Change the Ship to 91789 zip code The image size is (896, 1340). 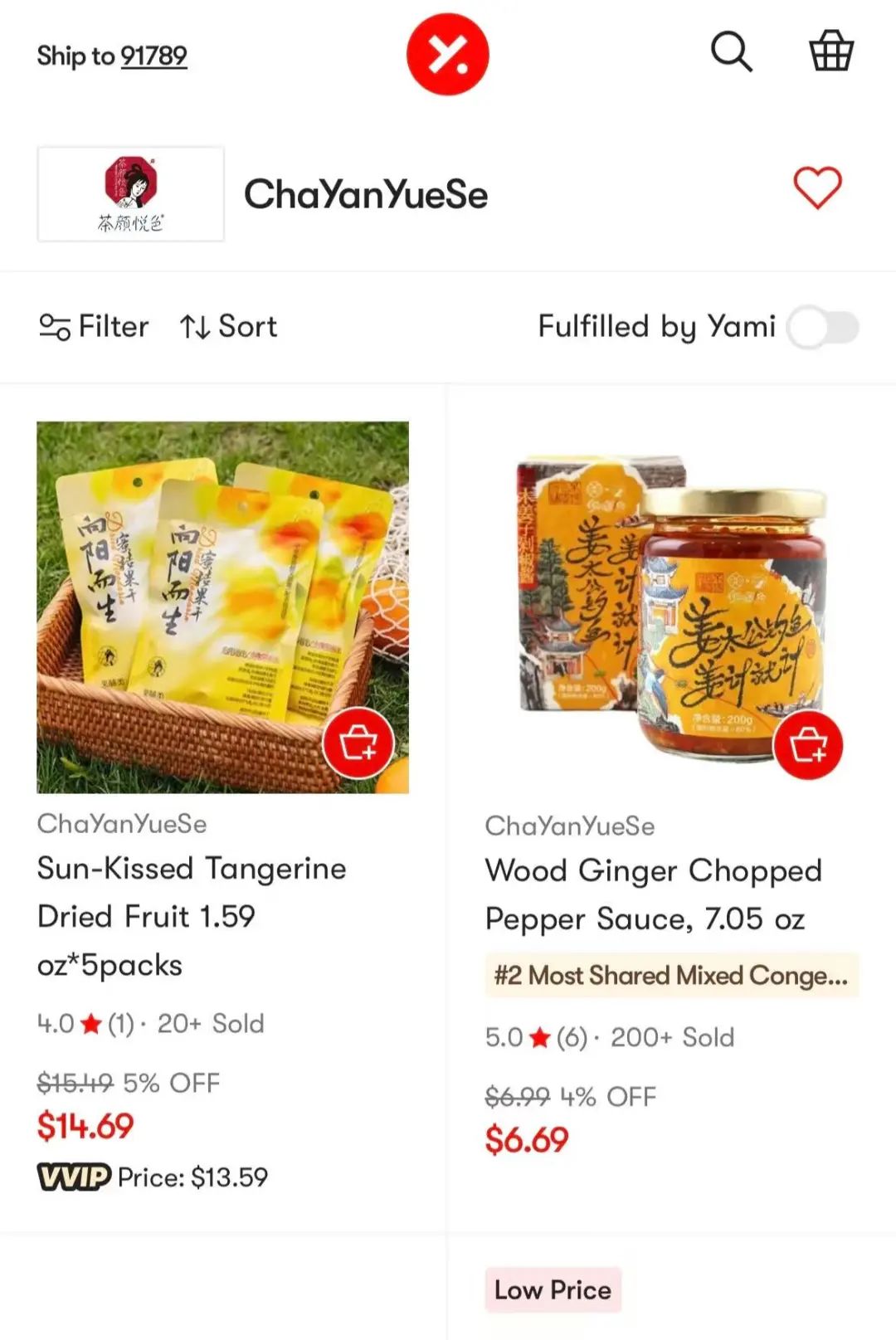point(153,56)
